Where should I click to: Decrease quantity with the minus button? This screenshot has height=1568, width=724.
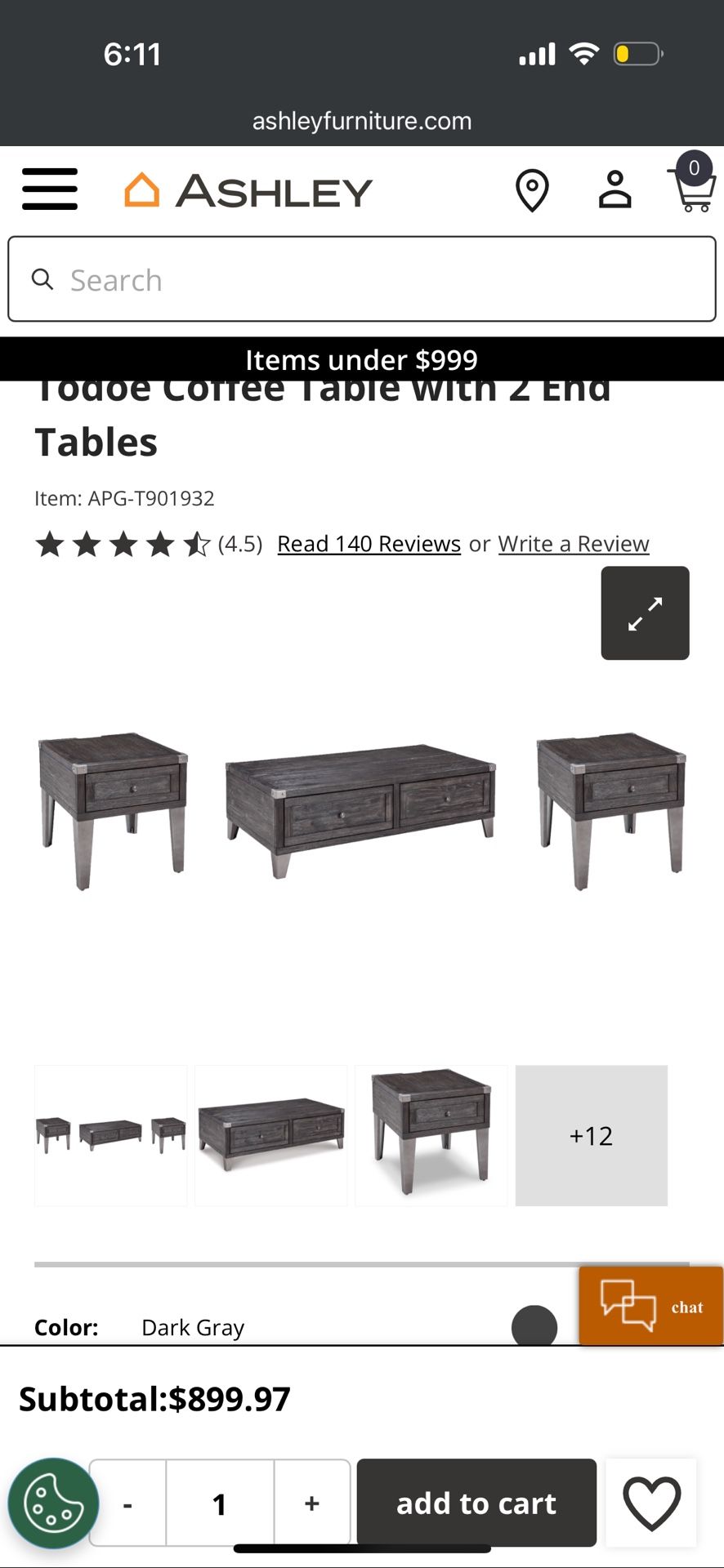tap(127, 1503)
